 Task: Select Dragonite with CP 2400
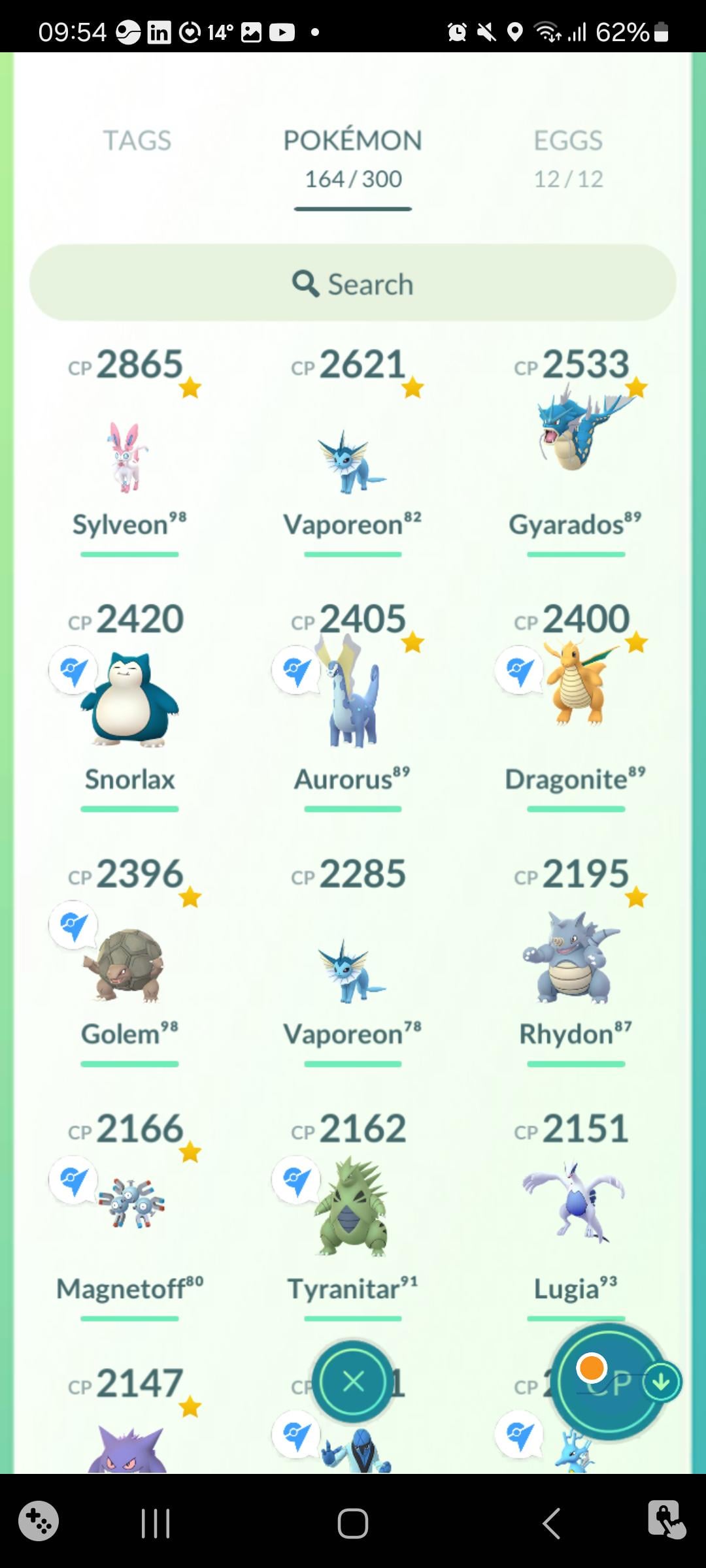(575, 706)
